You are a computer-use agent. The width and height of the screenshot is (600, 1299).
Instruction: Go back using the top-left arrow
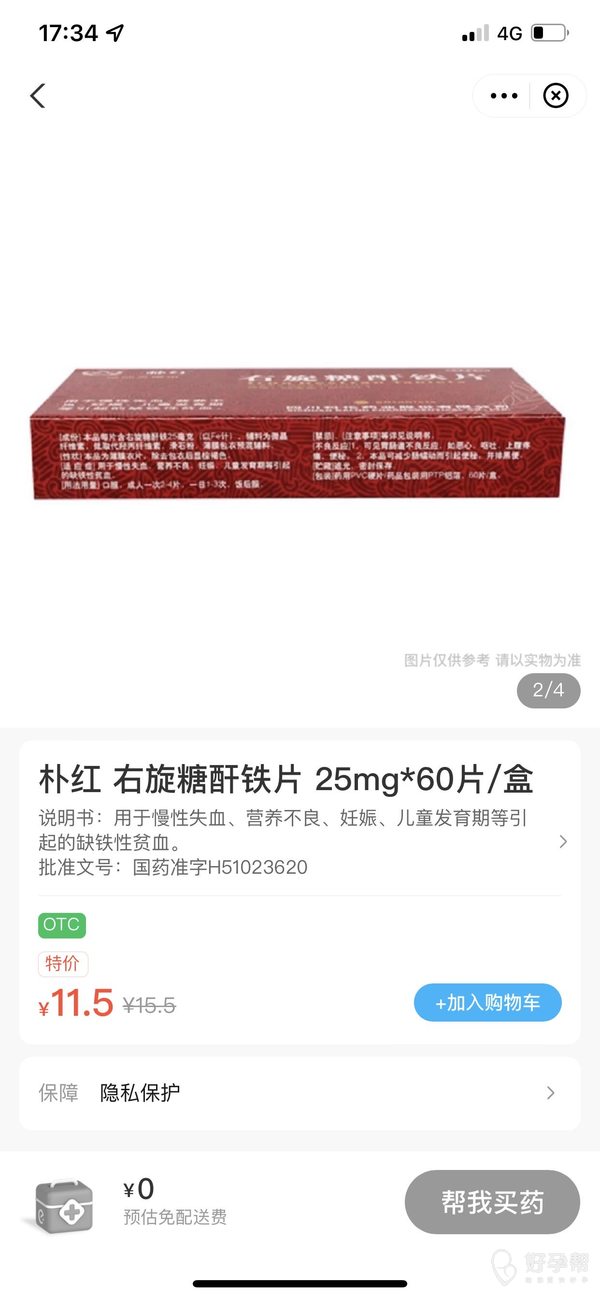[x=38, y=96]
